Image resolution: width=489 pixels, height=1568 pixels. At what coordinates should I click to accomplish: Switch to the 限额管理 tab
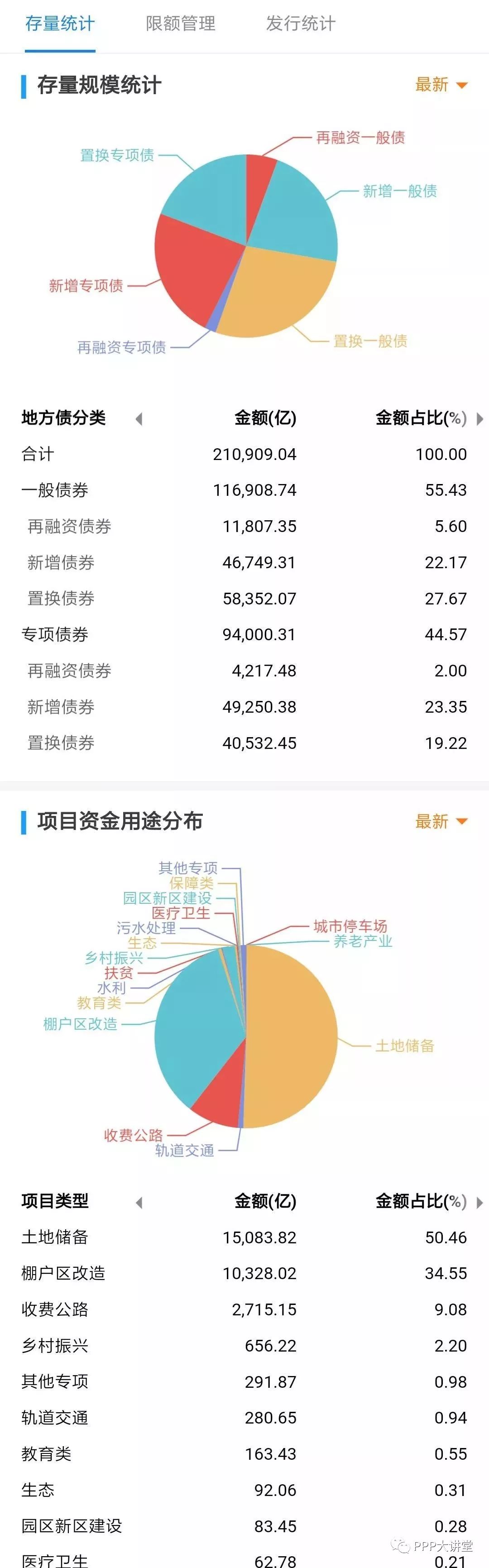(x=180, y=24)
